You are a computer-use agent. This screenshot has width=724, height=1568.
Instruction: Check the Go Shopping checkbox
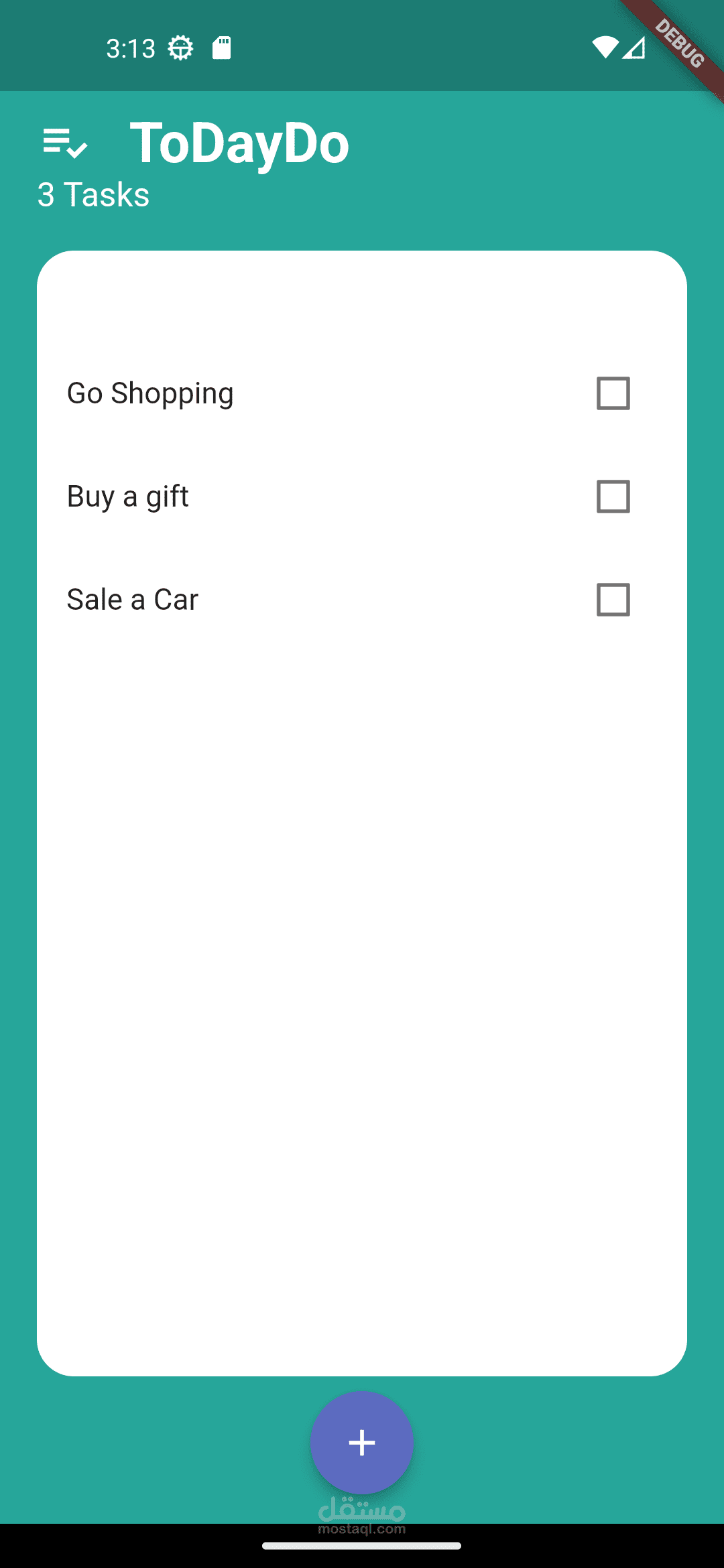click(x=612, y=394)
